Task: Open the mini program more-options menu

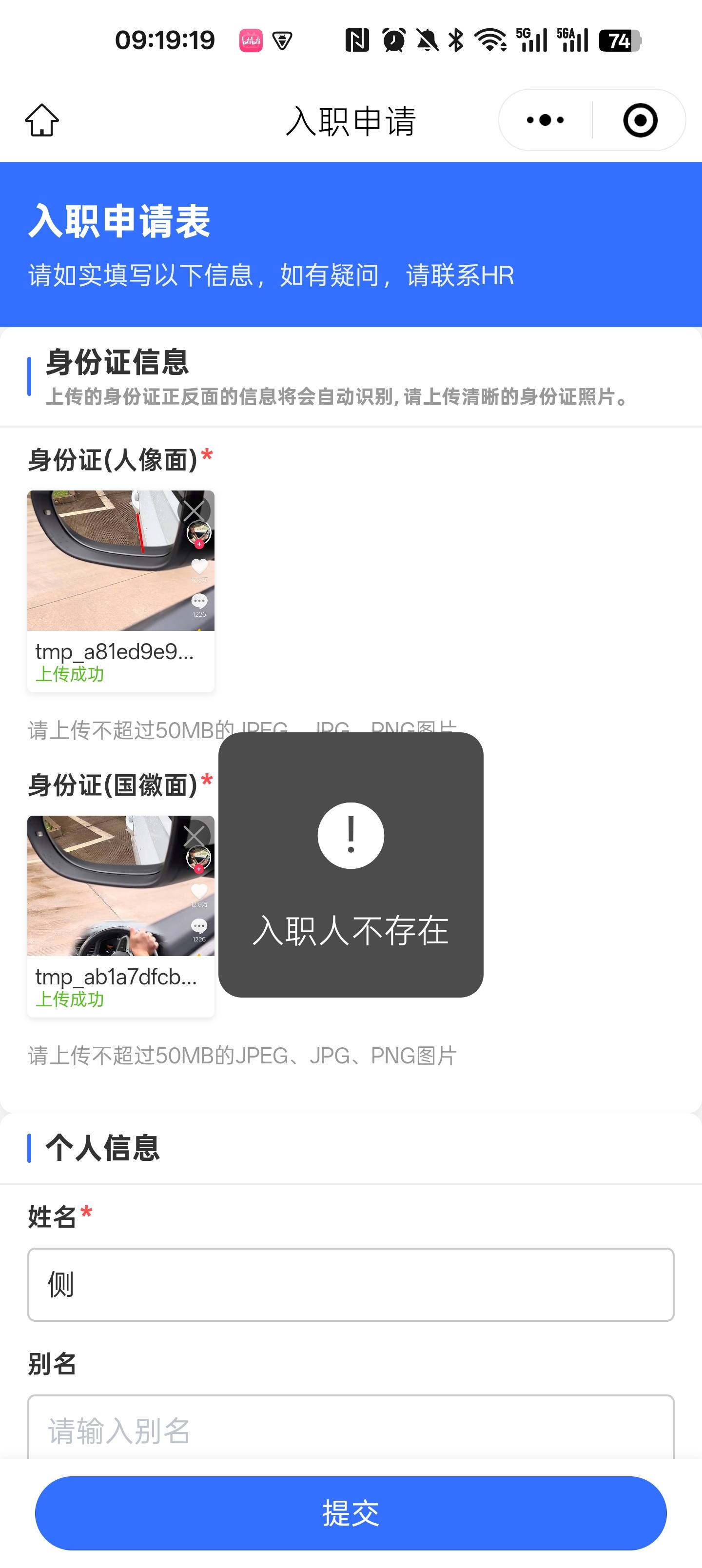Action: [545, 120]
